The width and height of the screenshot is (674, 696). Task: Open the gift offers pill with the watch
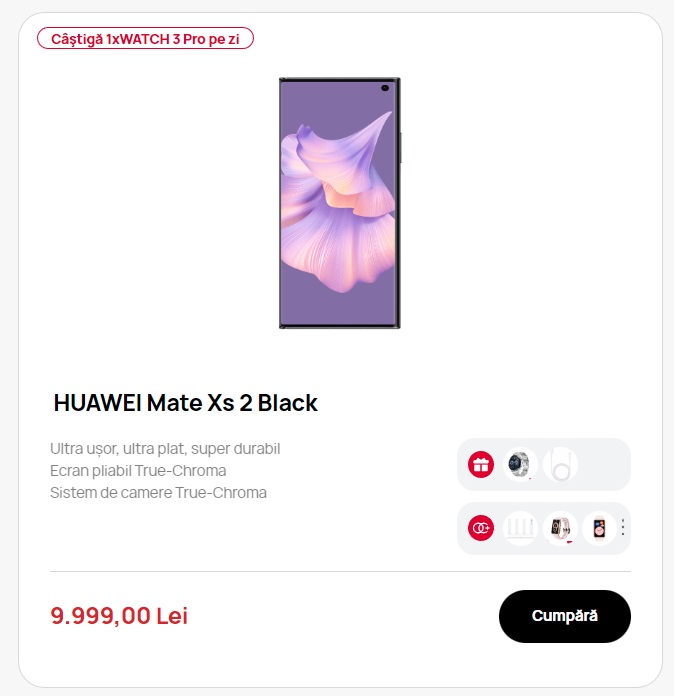pos(543,464)
